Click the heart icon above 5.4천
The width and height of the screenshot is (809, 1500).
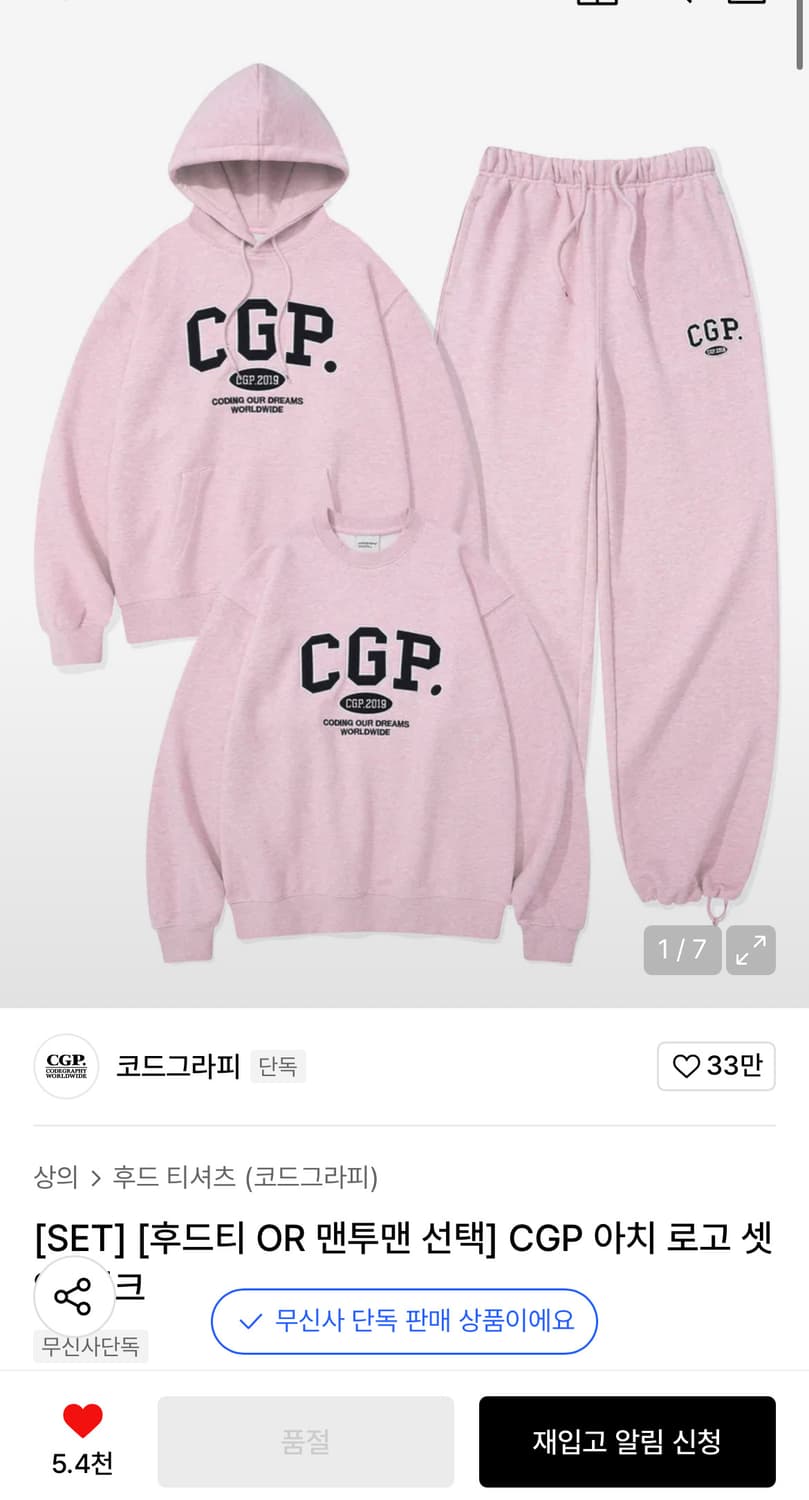84,1416
